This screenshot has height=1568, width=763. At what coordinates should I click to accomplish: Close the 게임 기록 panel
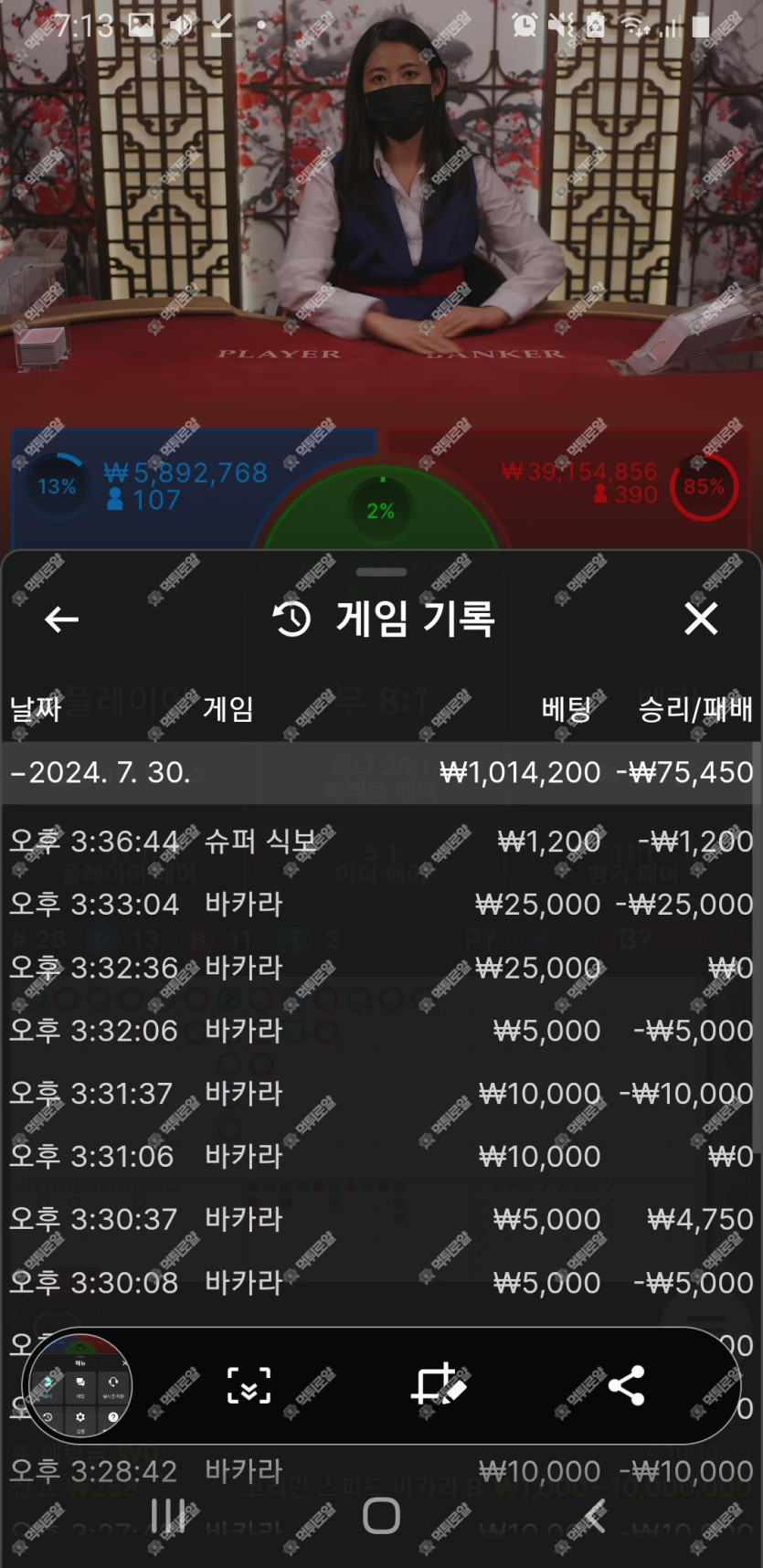coord(701,620)
